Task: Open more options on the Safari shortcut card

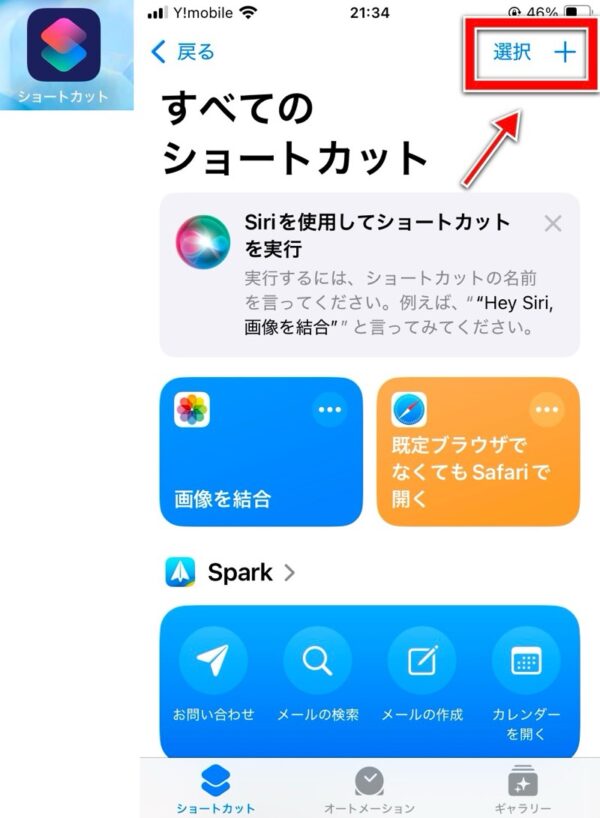Action: (x=547, y=409)
